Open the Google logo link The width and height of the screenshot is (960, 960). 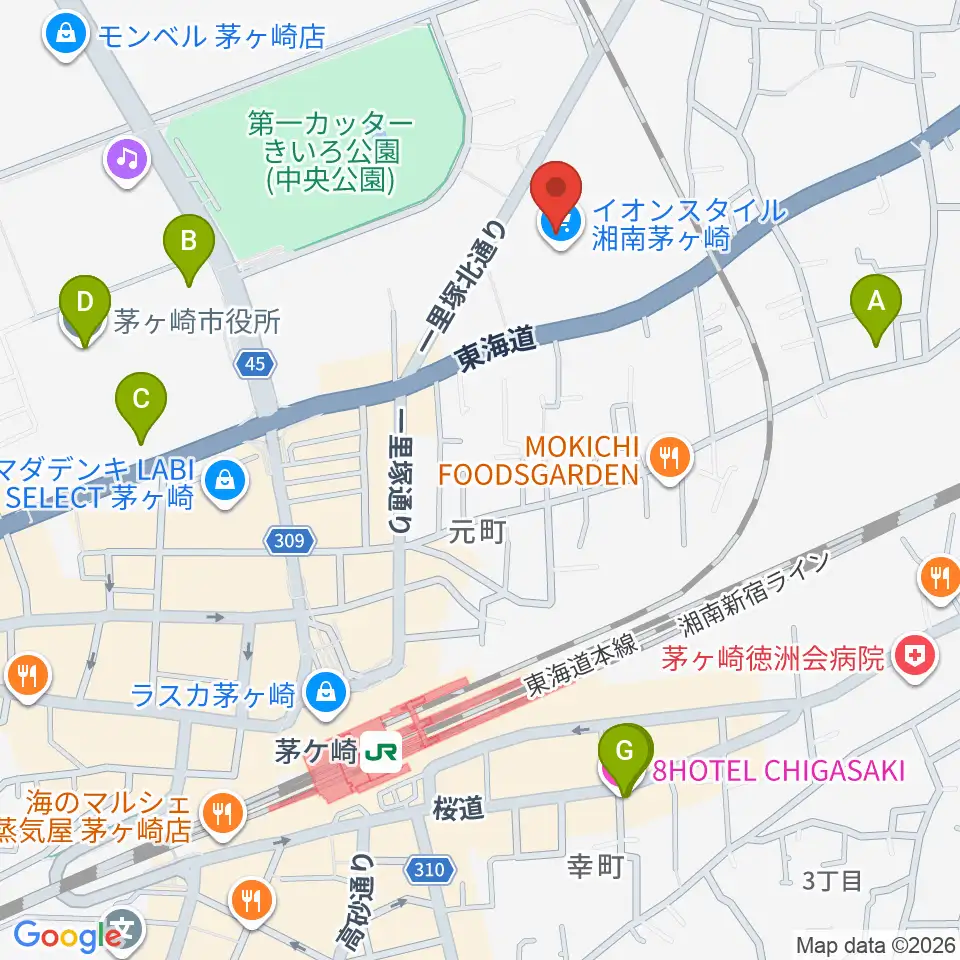(x=67, y=935)
